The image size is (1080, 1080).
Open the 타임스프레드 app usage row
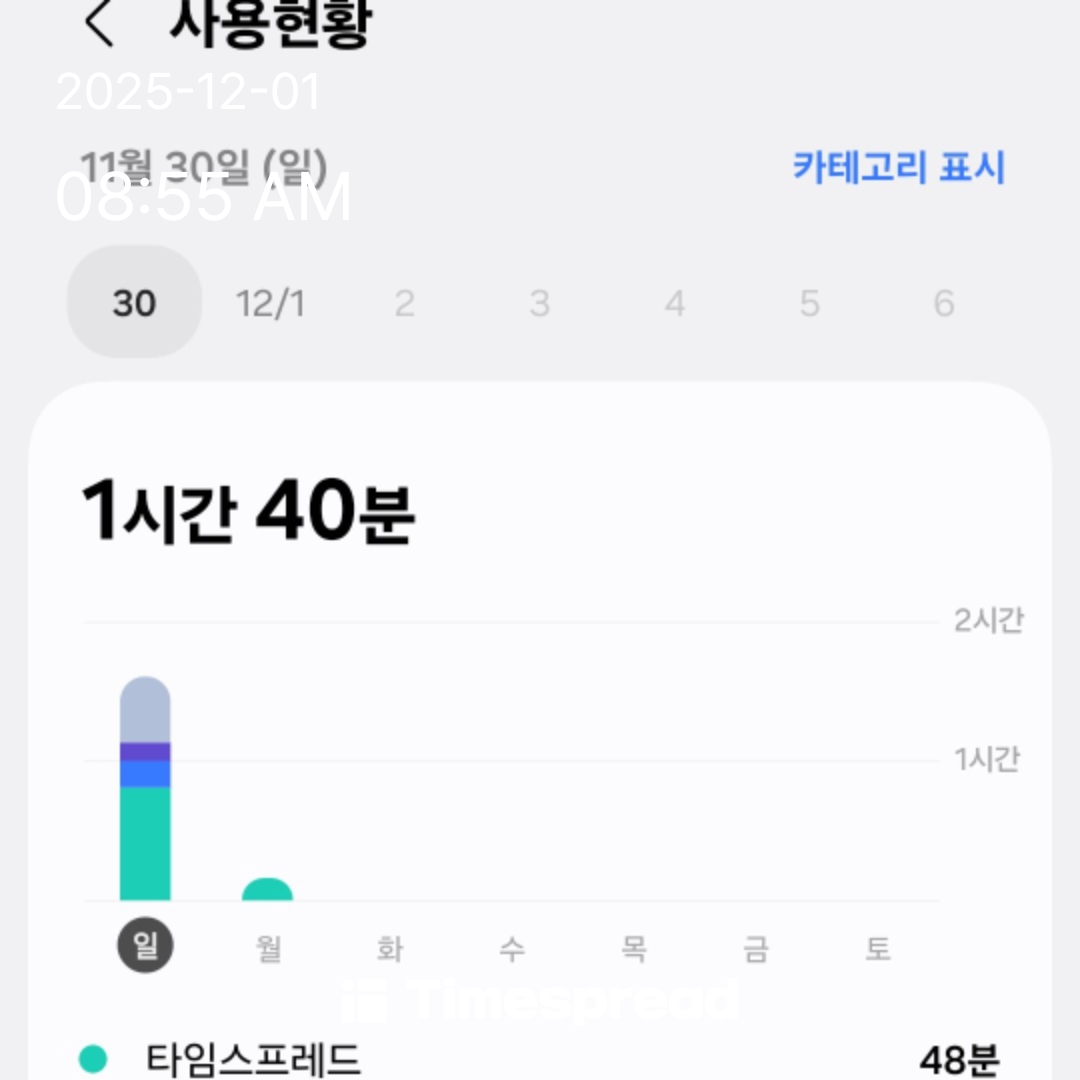540,1058
